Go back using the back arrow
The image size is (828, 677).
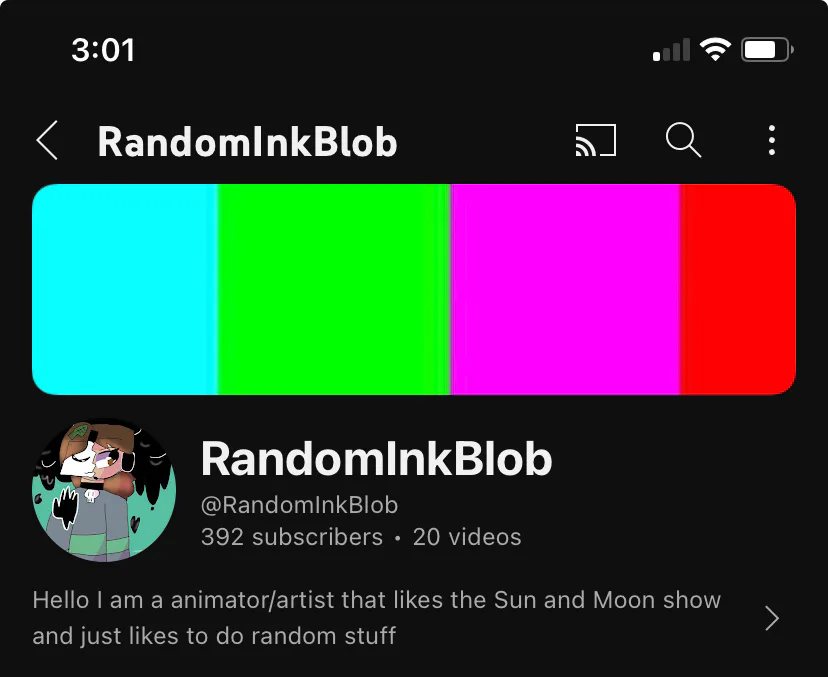(47, 141)
